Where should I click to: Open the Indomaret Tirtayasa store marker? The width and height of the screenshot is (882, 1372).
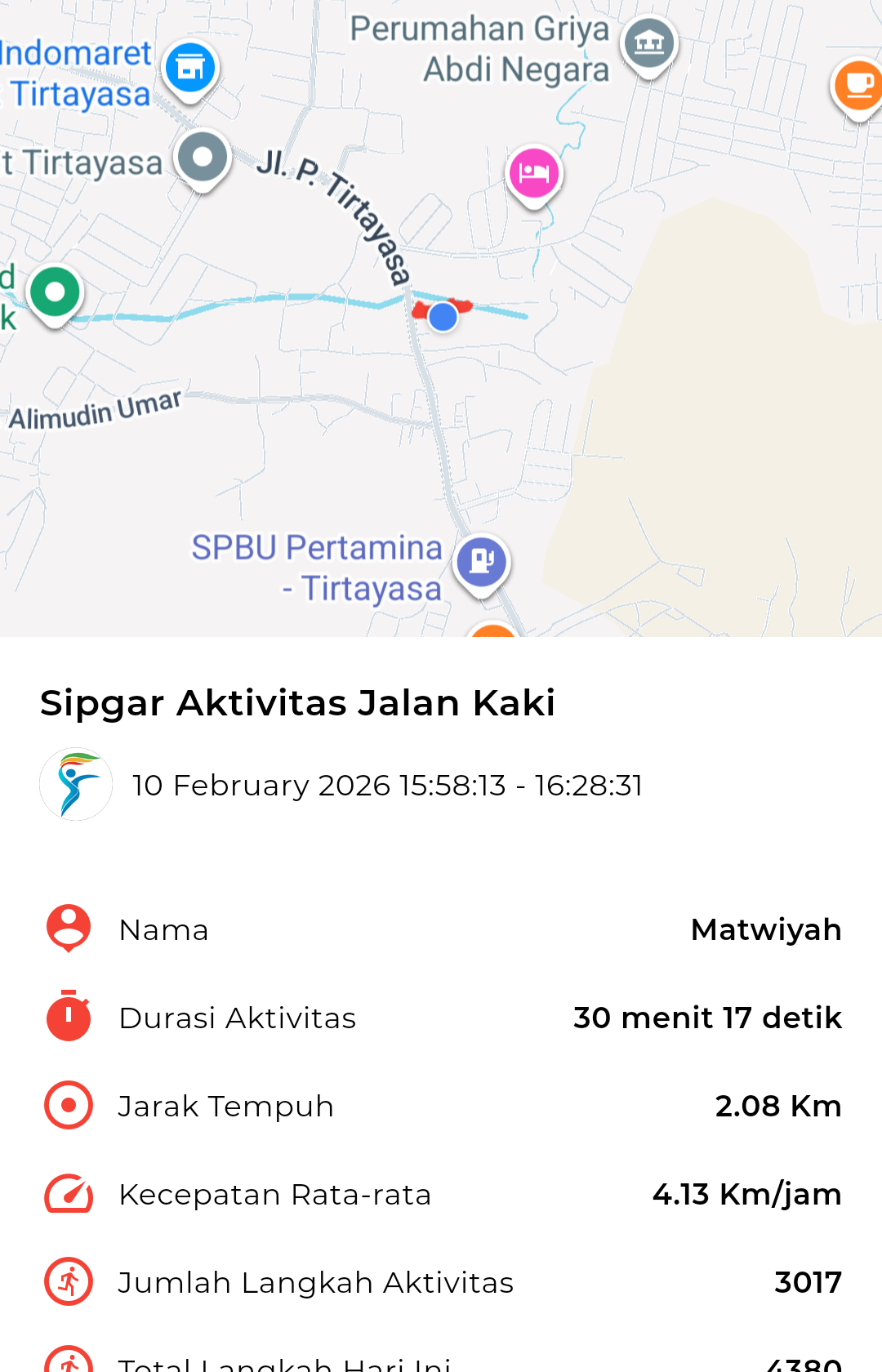190,69
